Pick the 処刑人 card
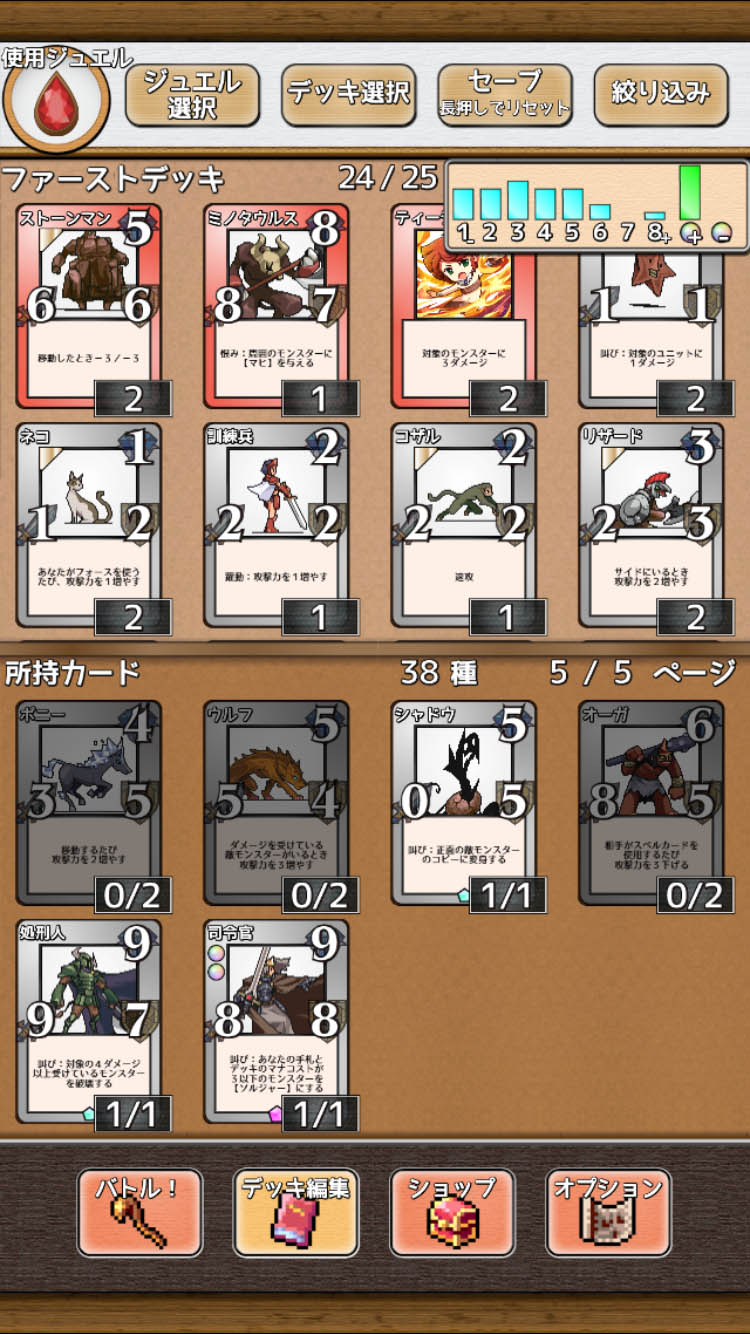The image size is (750, 1334). coord(90,1022)
